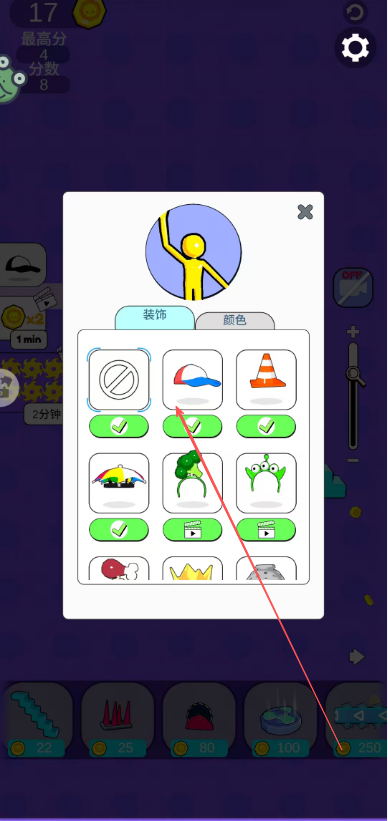The width and height of the screenshot is (388, 821).
Task: Select the rainbow umbrella hat
Action: coord(119,483)
